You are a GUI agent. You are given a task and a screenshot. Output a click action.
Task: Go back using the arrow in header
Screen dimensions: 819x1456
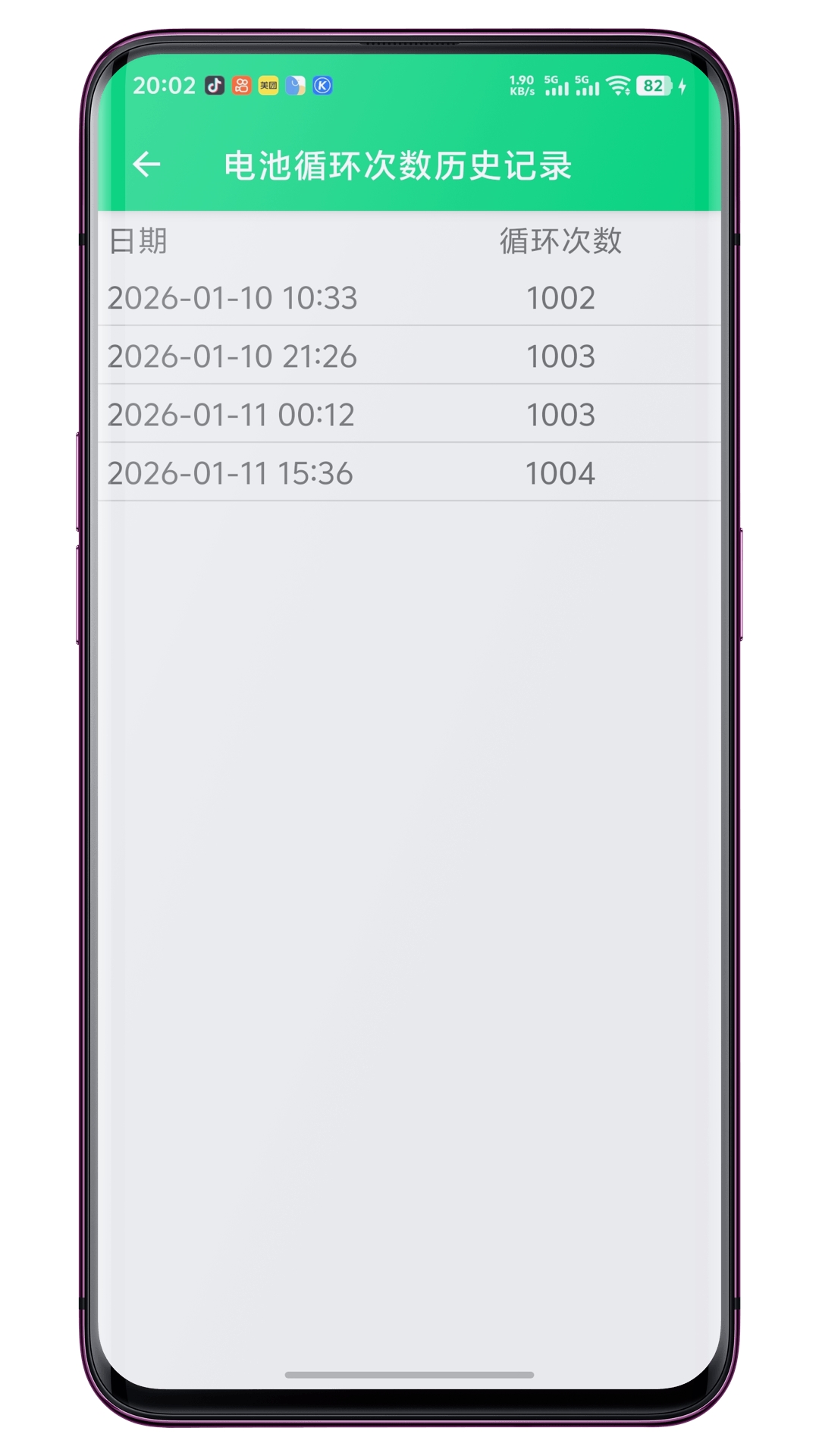(x=146, y=164)
